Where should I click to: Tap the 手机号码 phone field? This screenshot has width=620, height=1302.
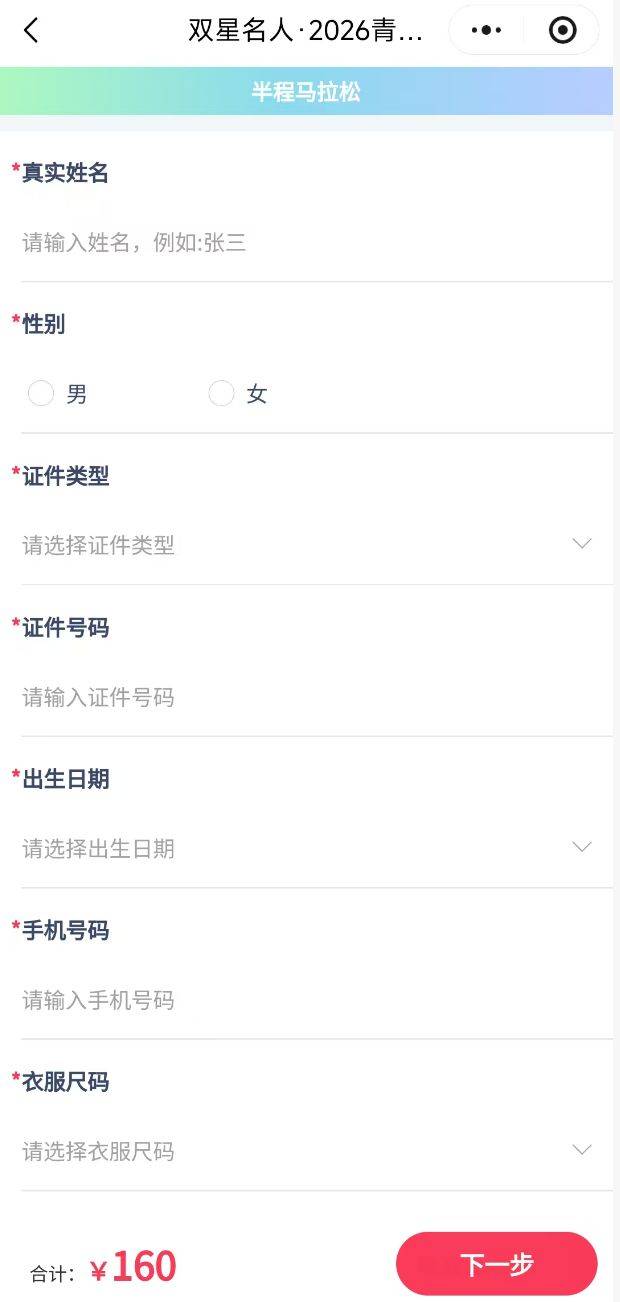[x=300, y=1000]
